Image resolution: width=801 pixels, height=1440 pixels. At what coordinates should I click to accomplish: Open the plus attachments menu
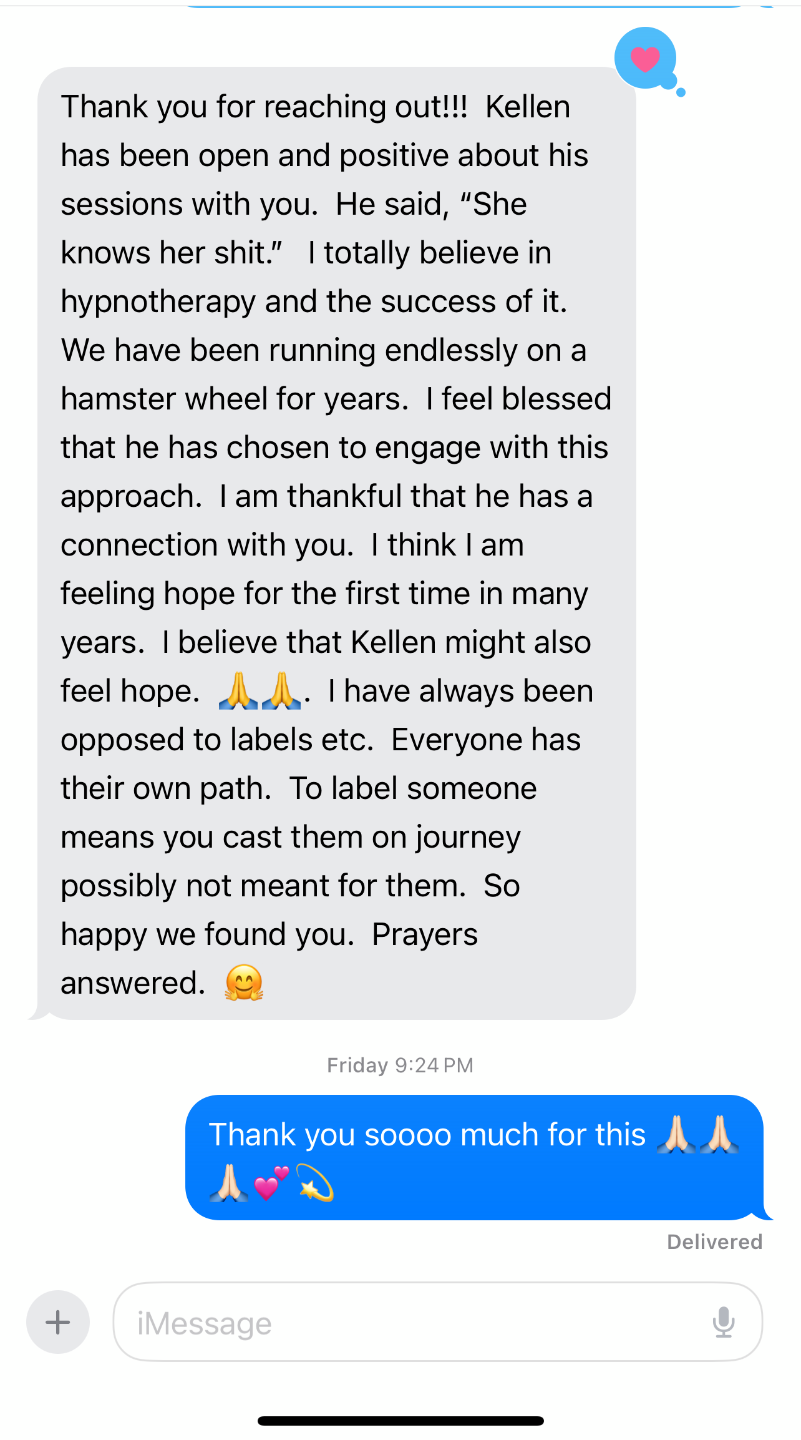(58, 1322)
